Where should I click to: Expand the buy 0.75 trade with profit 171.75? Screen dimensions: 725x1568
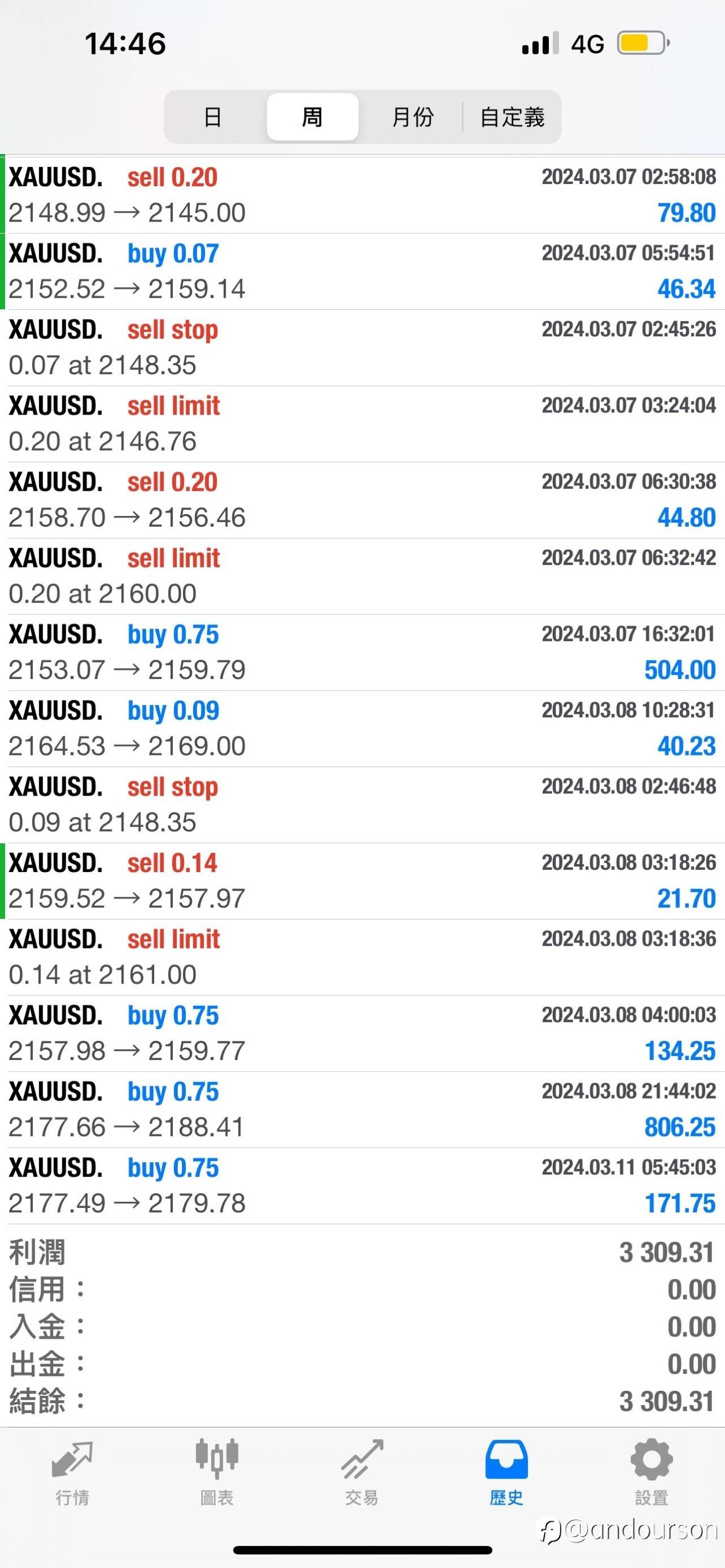[362, 1186]
